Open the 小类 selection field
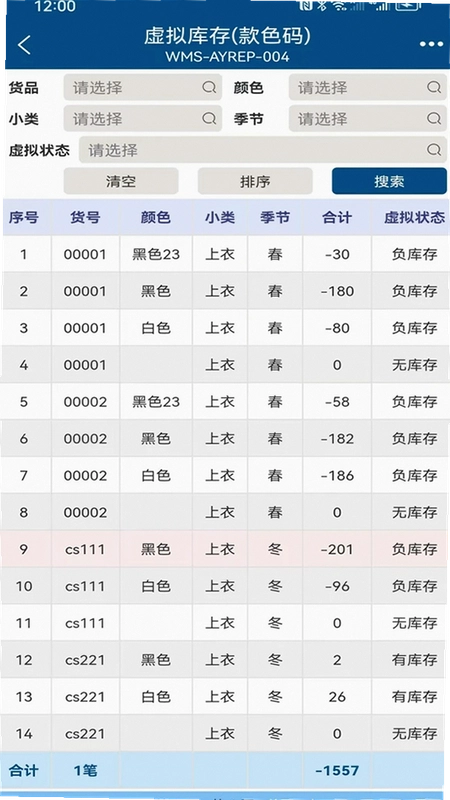This screenshot has width=450, height=800. [x=143, y=119]
